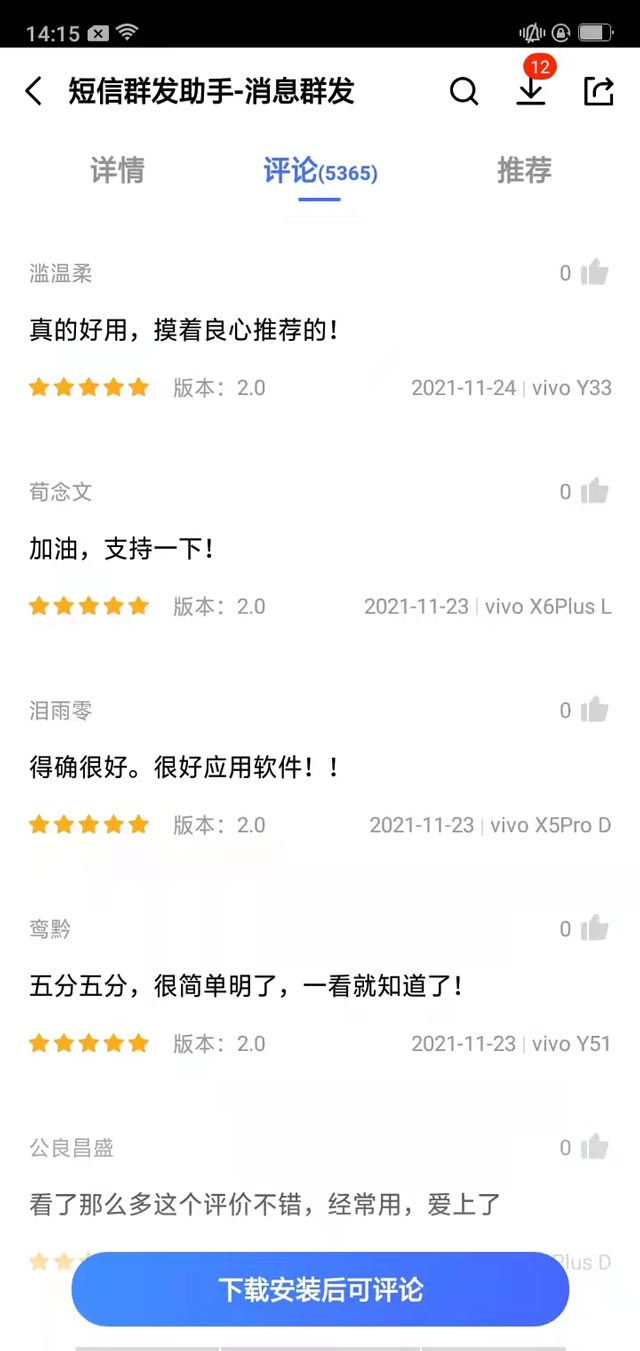Open the downloads icon with badge 12
The height and width of the screenshot is (1351, 640).
pyautogui.click(x=531, y=90)
